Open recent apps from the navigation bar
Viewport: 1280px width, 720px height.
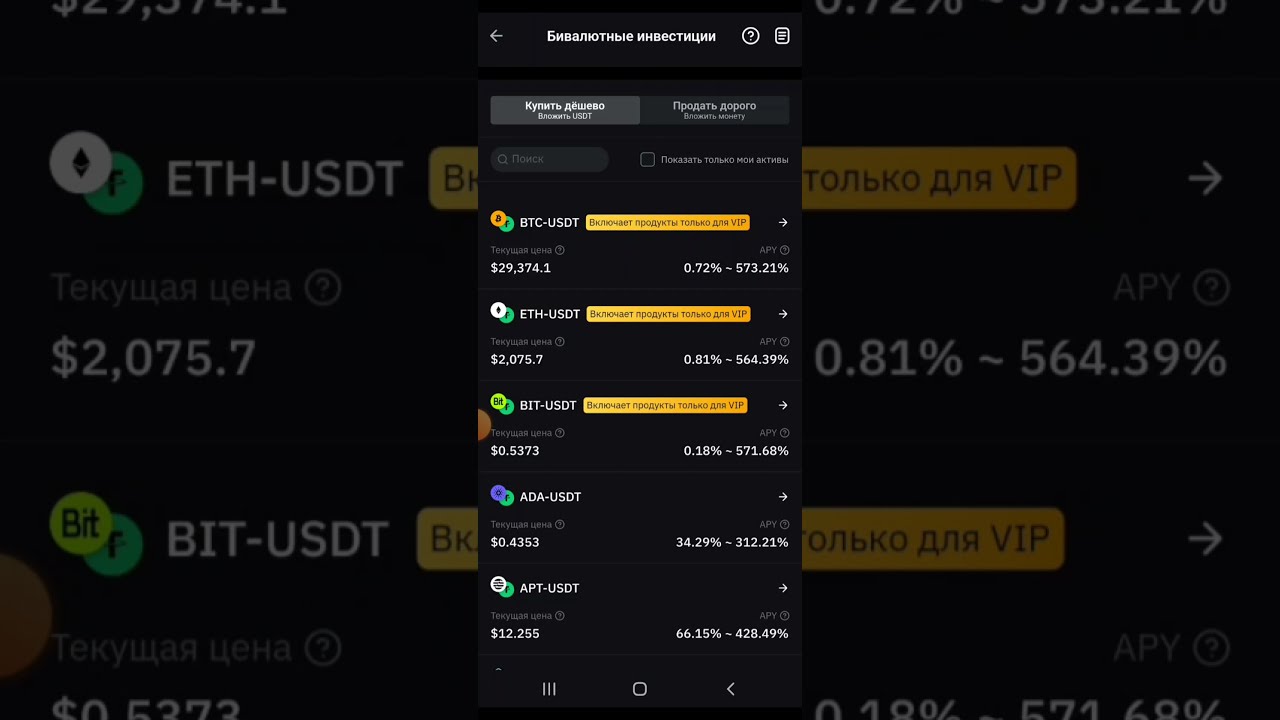pos(549,689)
